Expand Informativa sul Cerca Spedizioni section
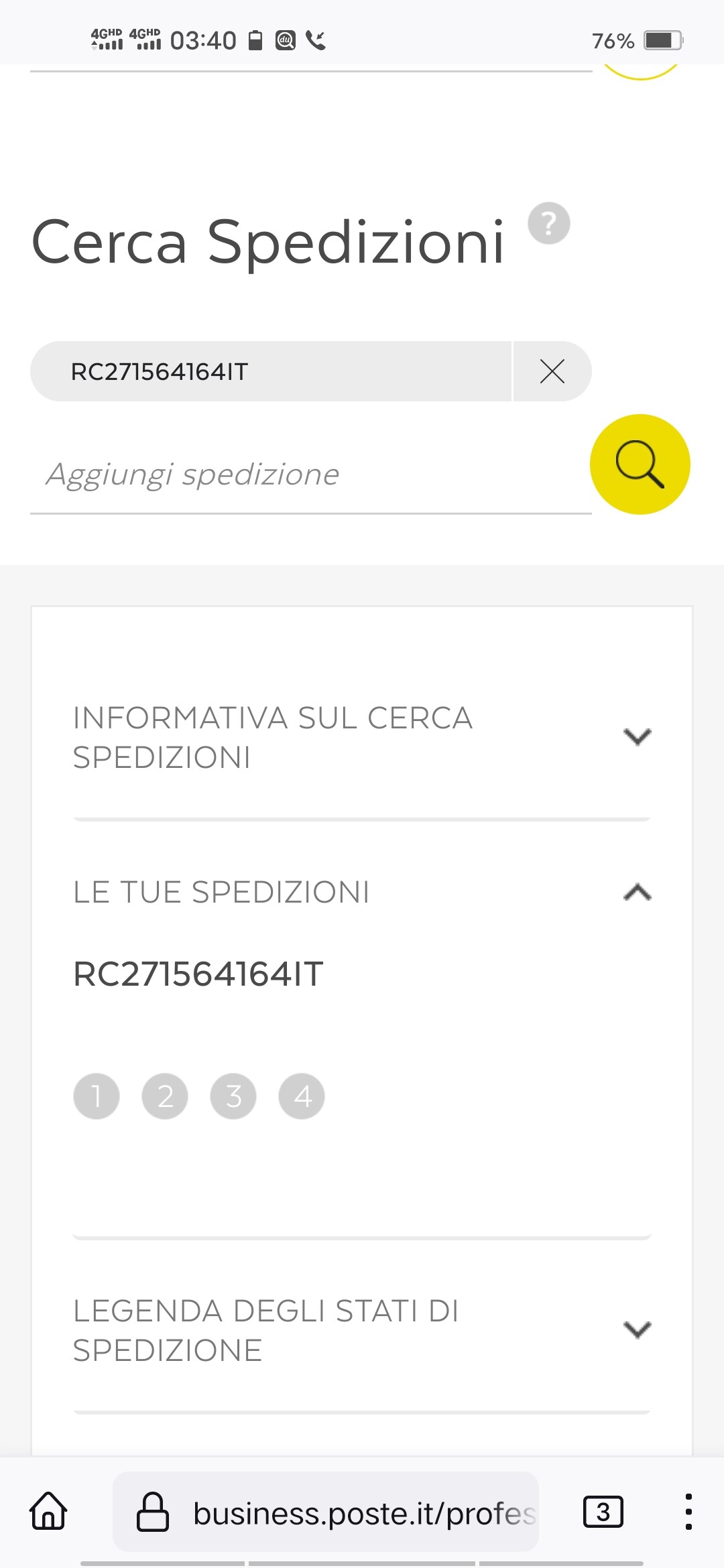 coord(637,737)
